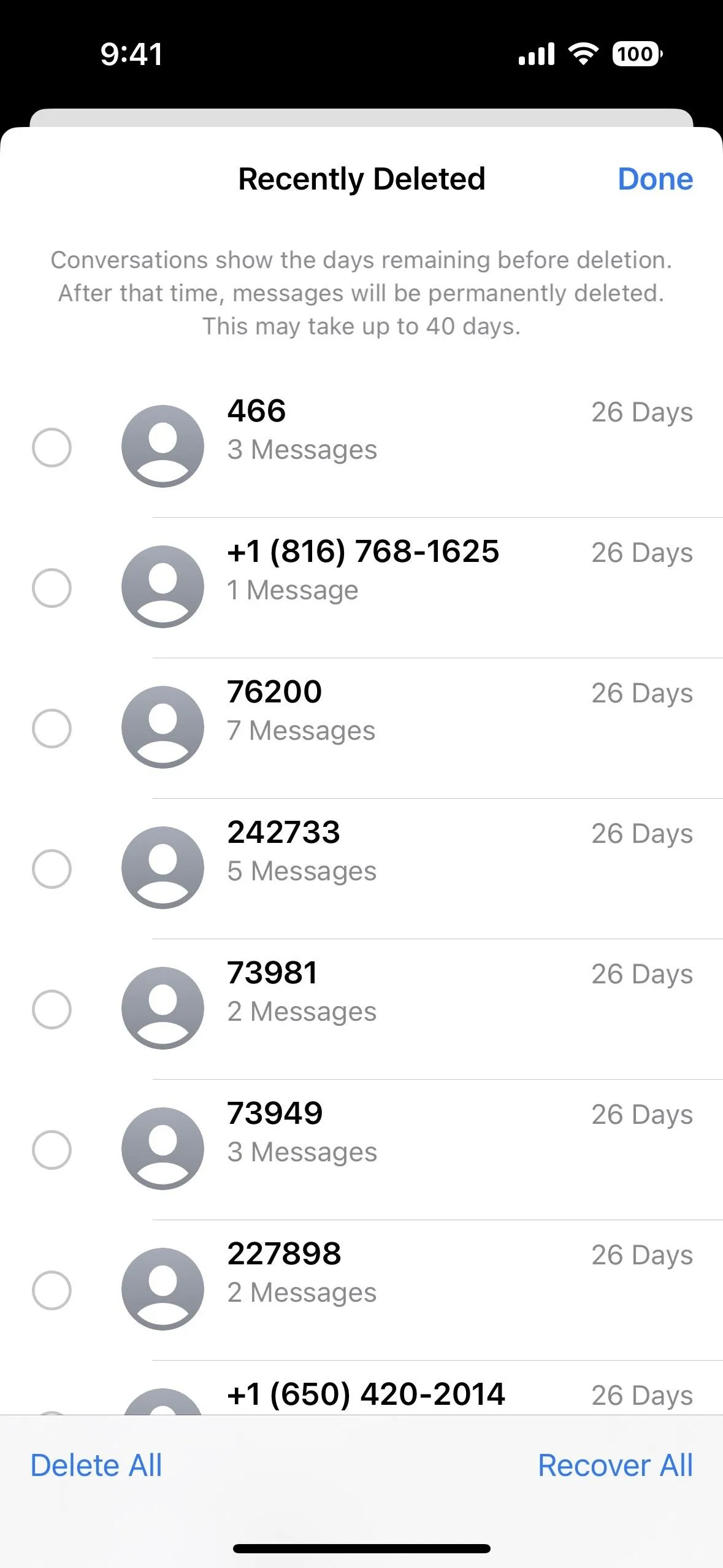The height and width of the screenshot is (1568, 723).
Task: Delete all recently deleted conversations
Action: [x=96, y=1466]
